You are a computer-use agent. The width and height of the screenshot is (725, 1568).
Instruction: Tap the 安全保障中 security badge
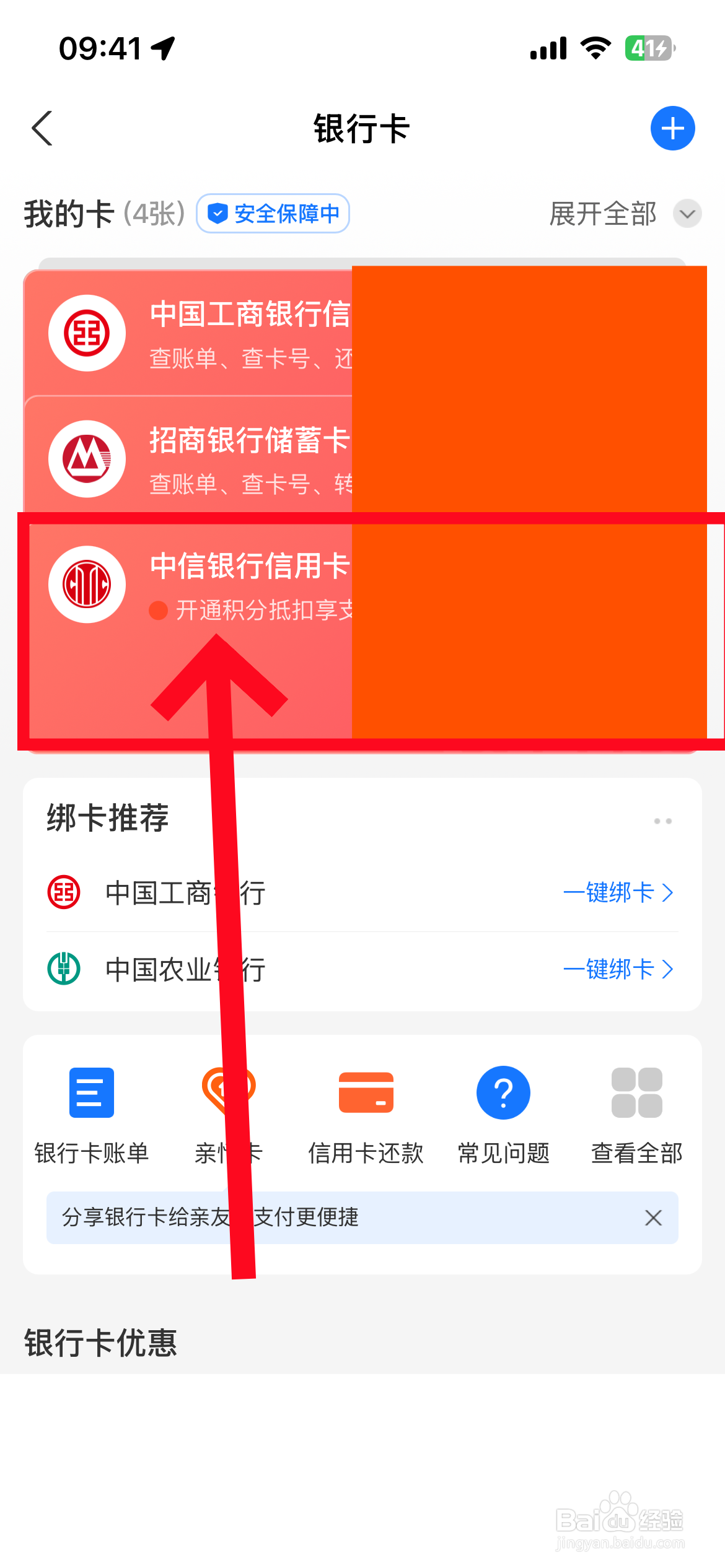click(273, 213)
